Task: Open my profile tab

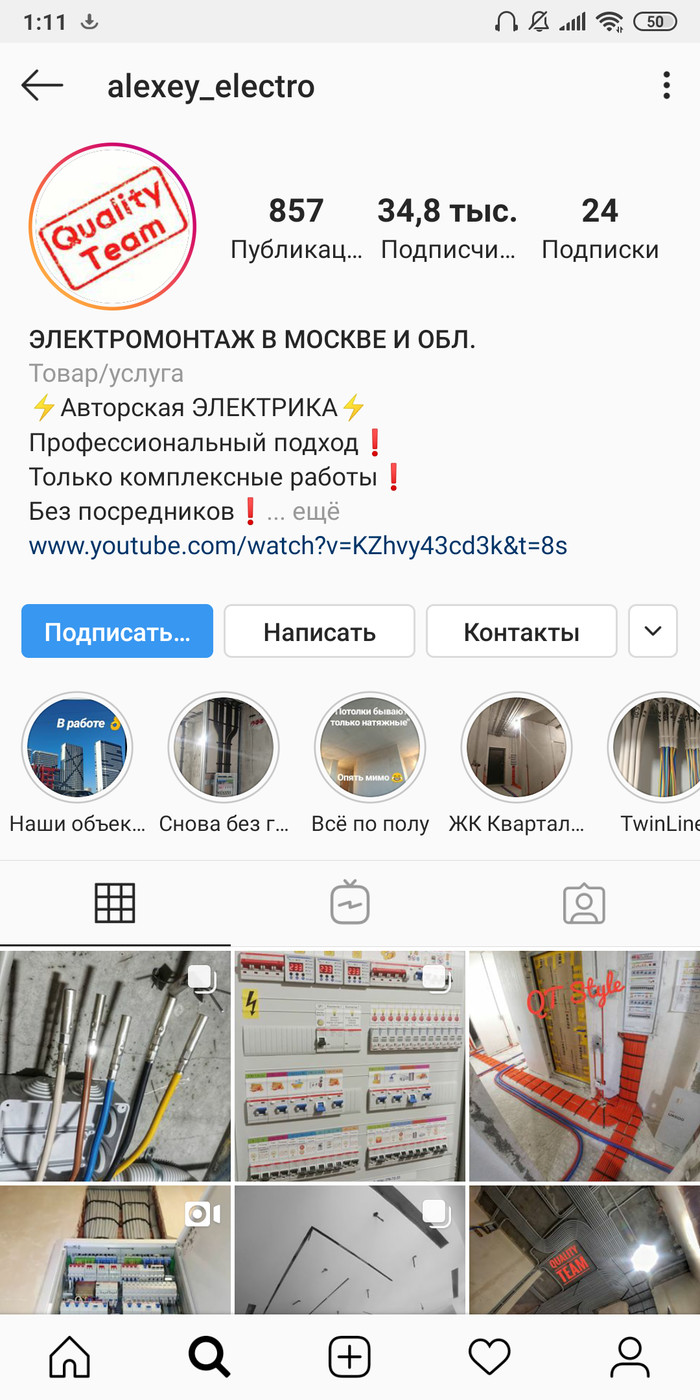Action: tap(630, 1357)
